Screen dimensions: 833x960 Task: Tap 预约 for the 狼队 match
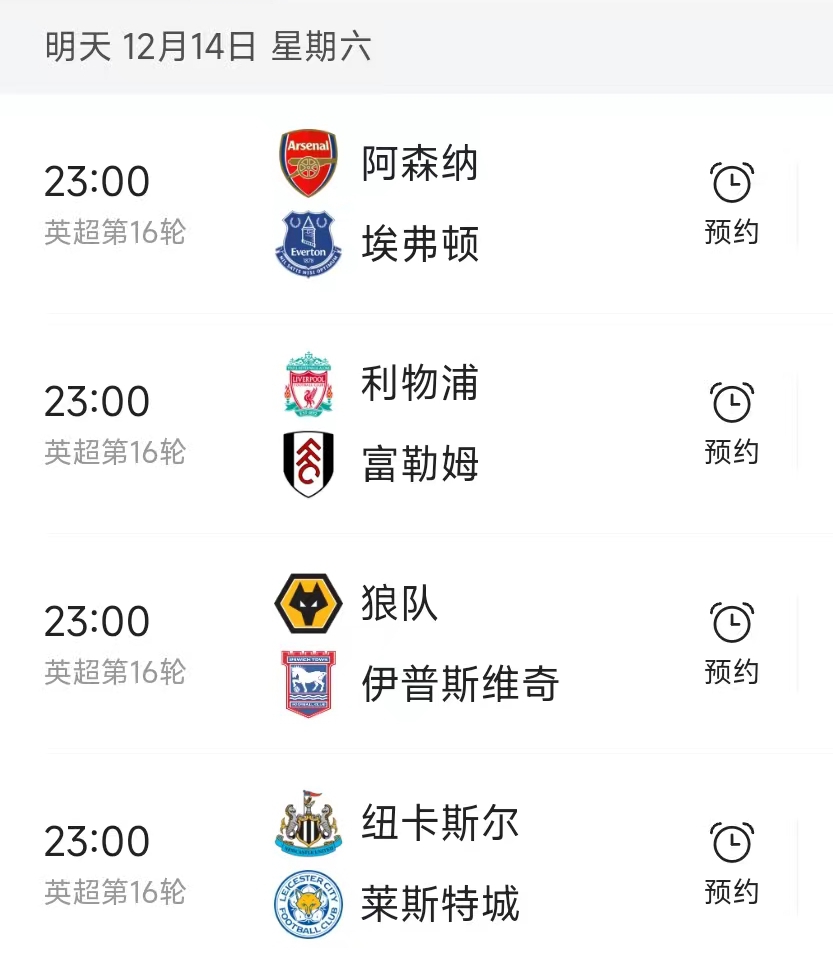pyautogui.click(x=732, y=671)
